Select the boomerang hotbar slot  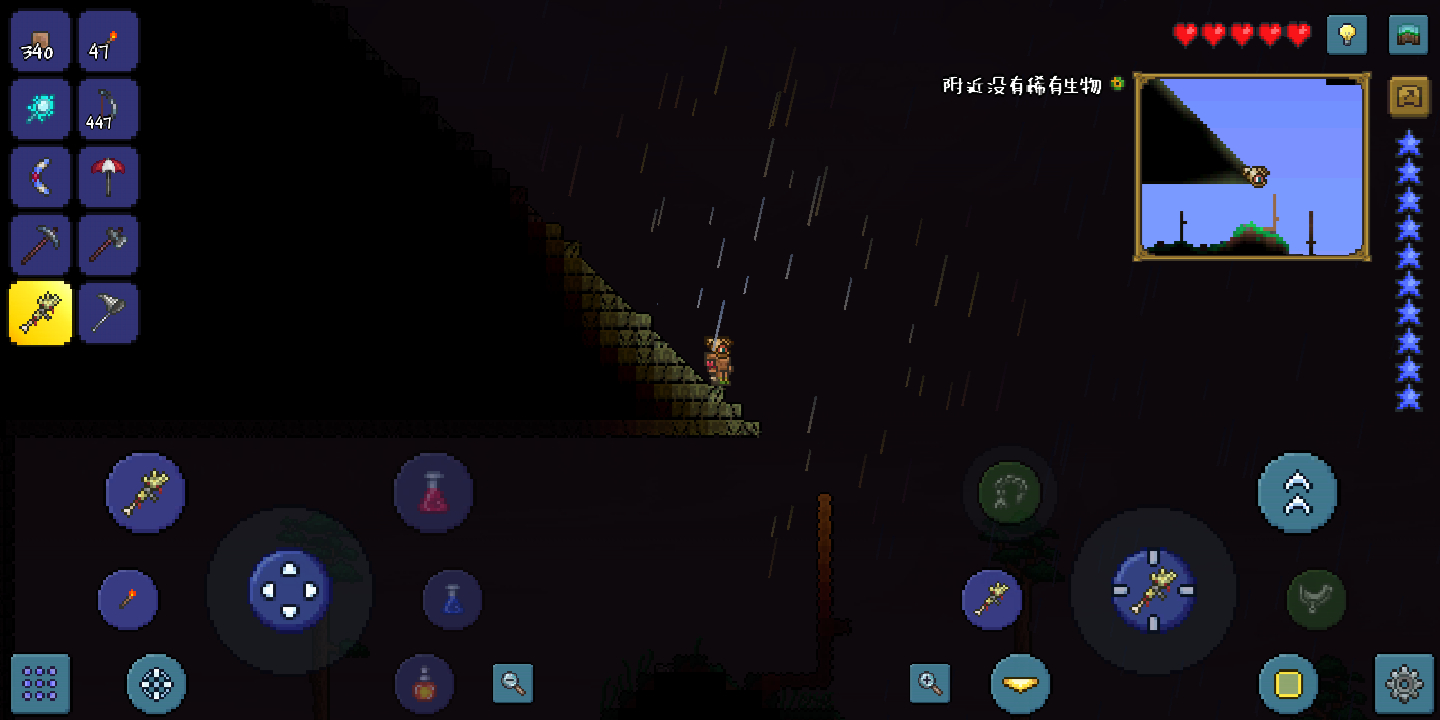(40, 177)
